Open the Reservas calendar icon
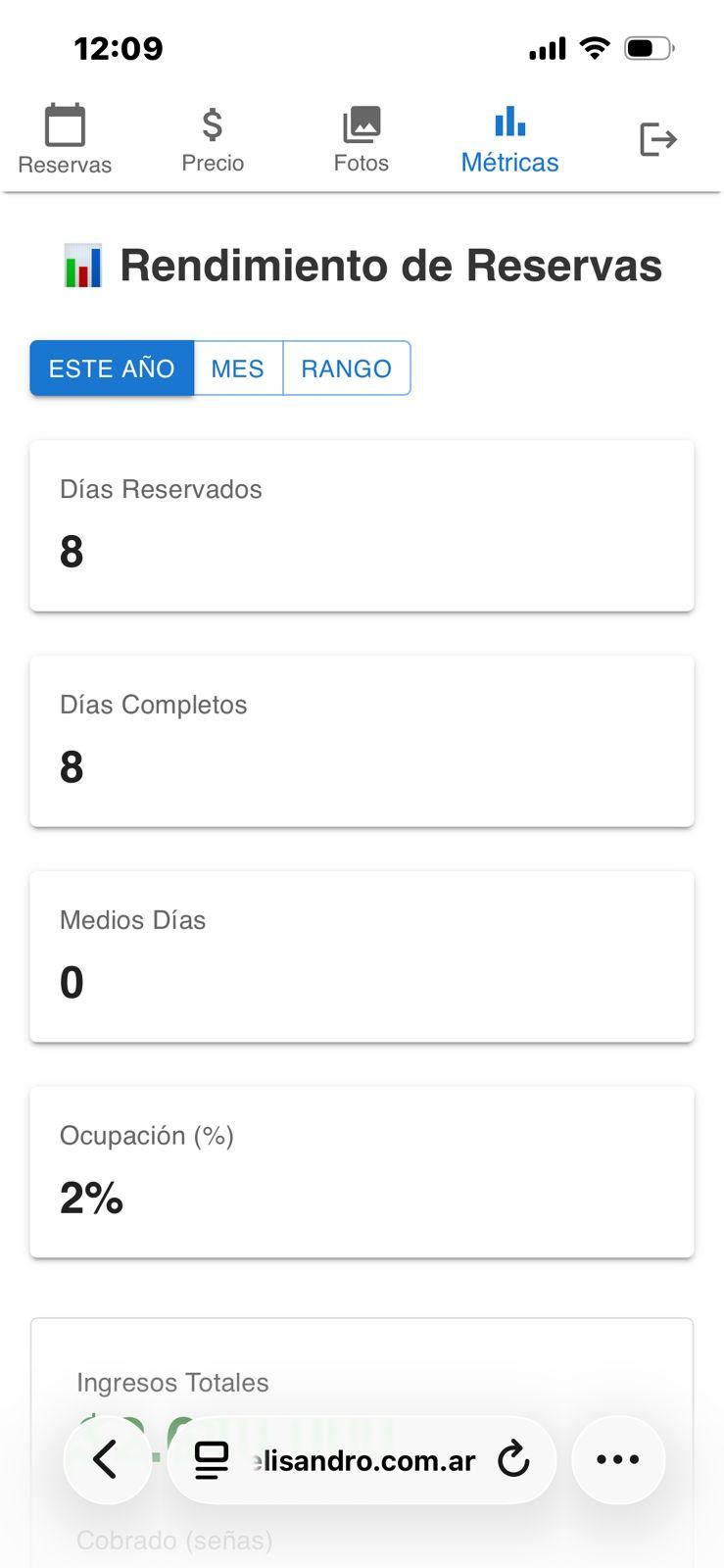The height and width of the screenshot is (1568, 724). (63, 124)
